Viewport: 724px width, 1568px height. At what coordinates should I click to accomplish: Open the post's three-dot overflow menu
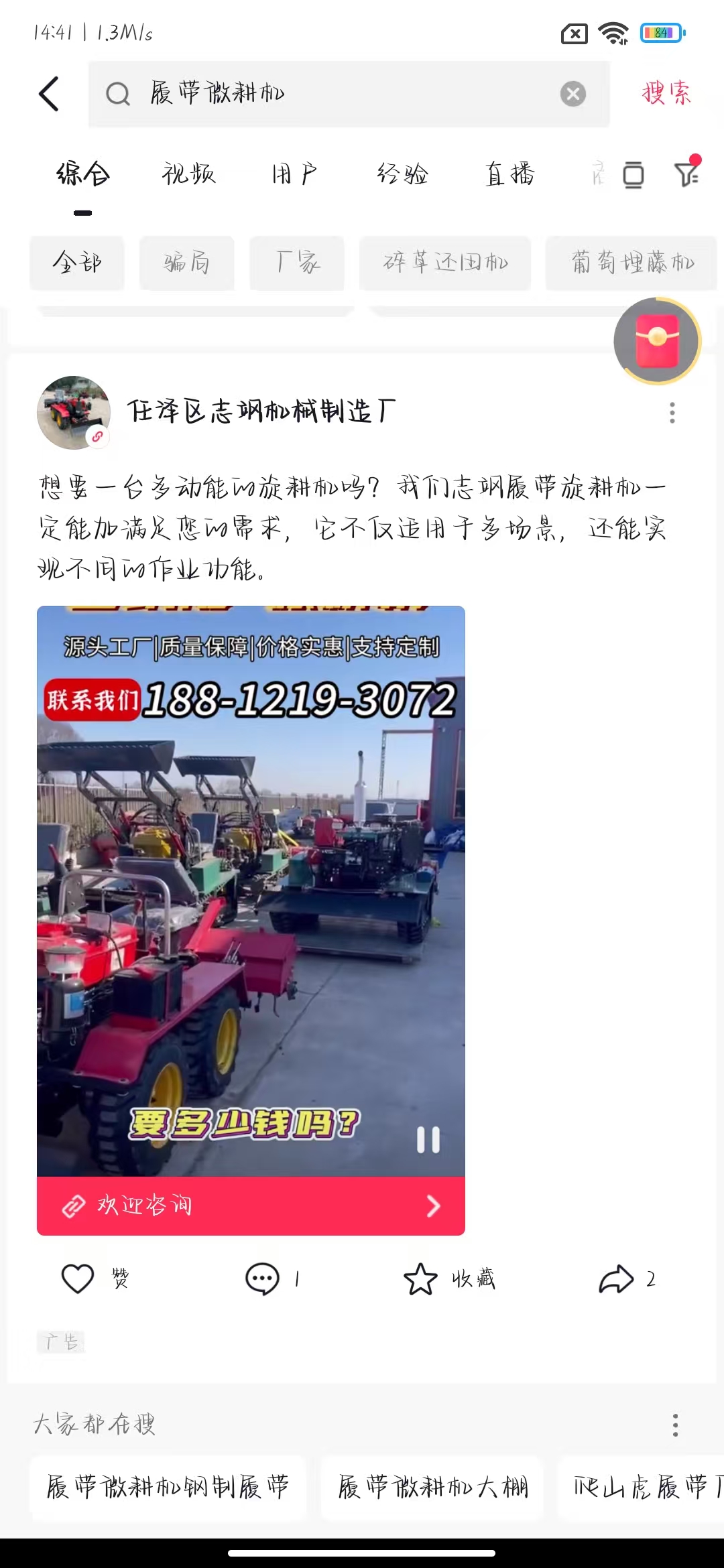point(672,413)
